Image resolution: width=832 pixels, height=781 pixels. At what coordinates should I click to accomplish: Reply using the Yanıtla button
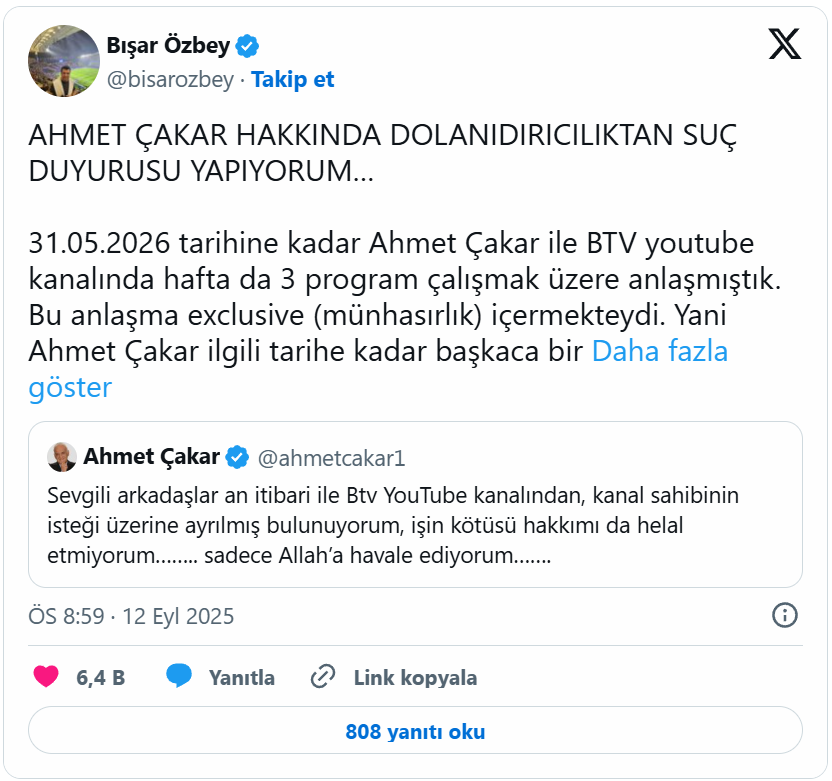click(221, 677)
